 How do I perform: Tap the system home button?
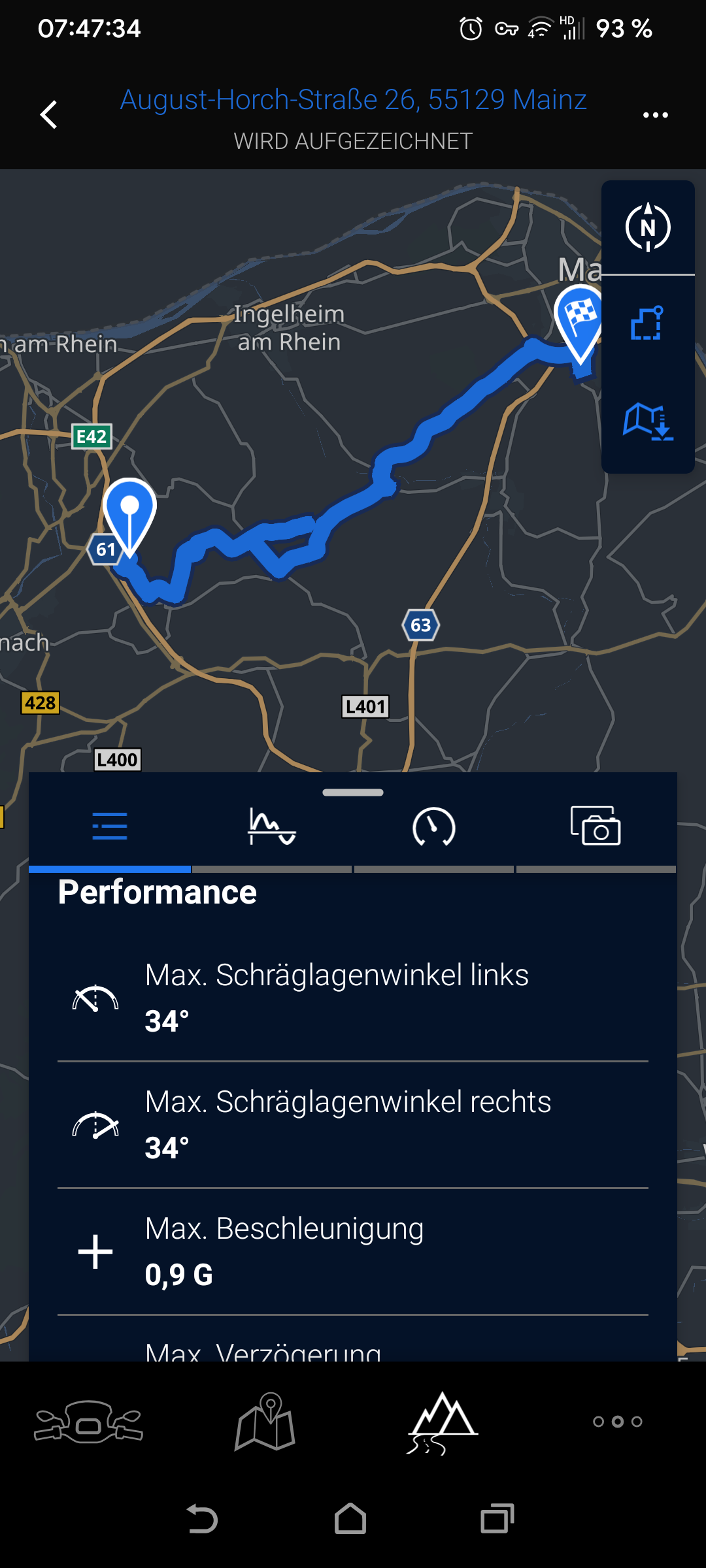[x=350, y=1518]
